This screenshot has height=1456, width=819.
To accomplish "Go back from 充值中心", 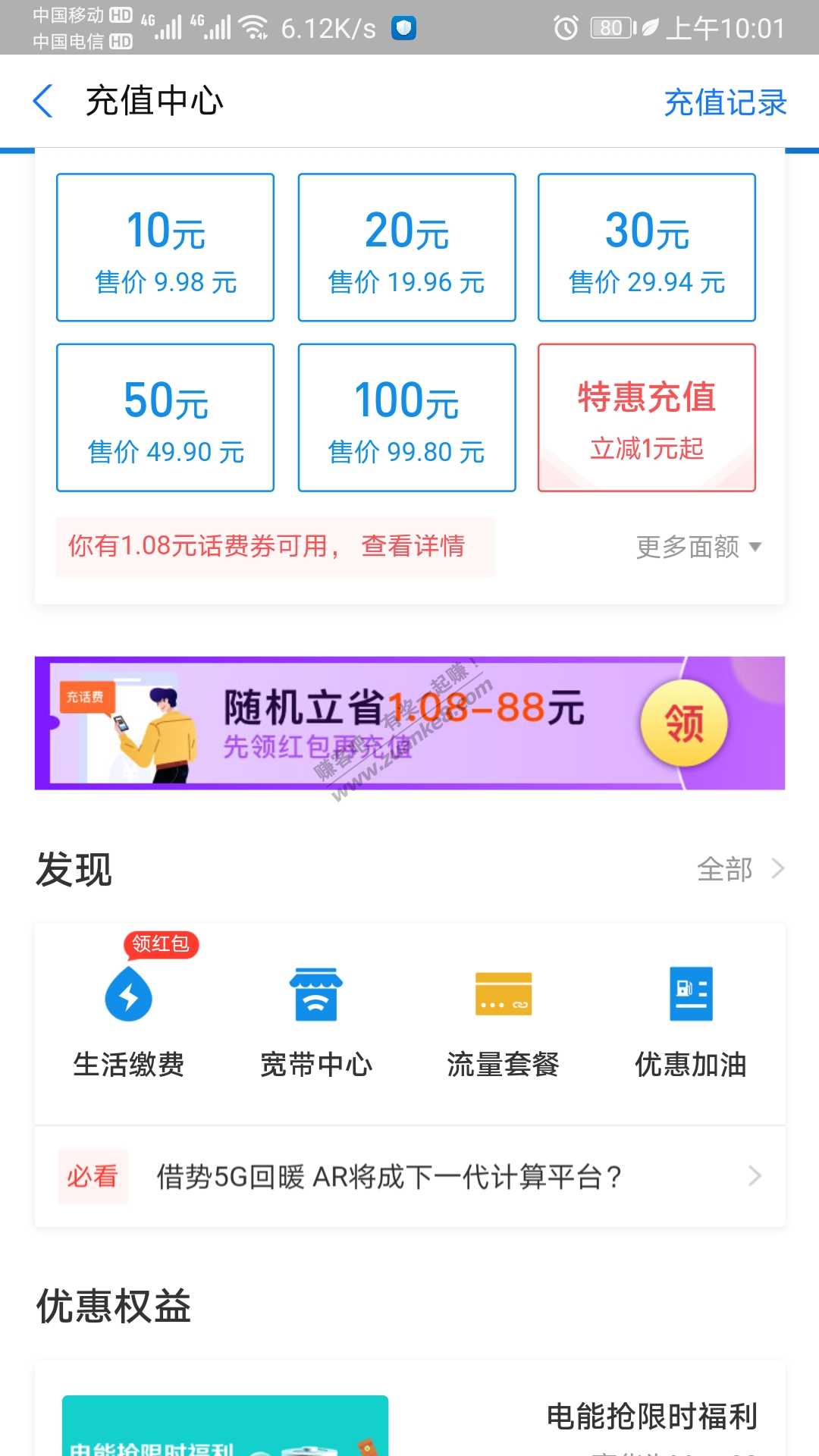I will coord(44,102).
